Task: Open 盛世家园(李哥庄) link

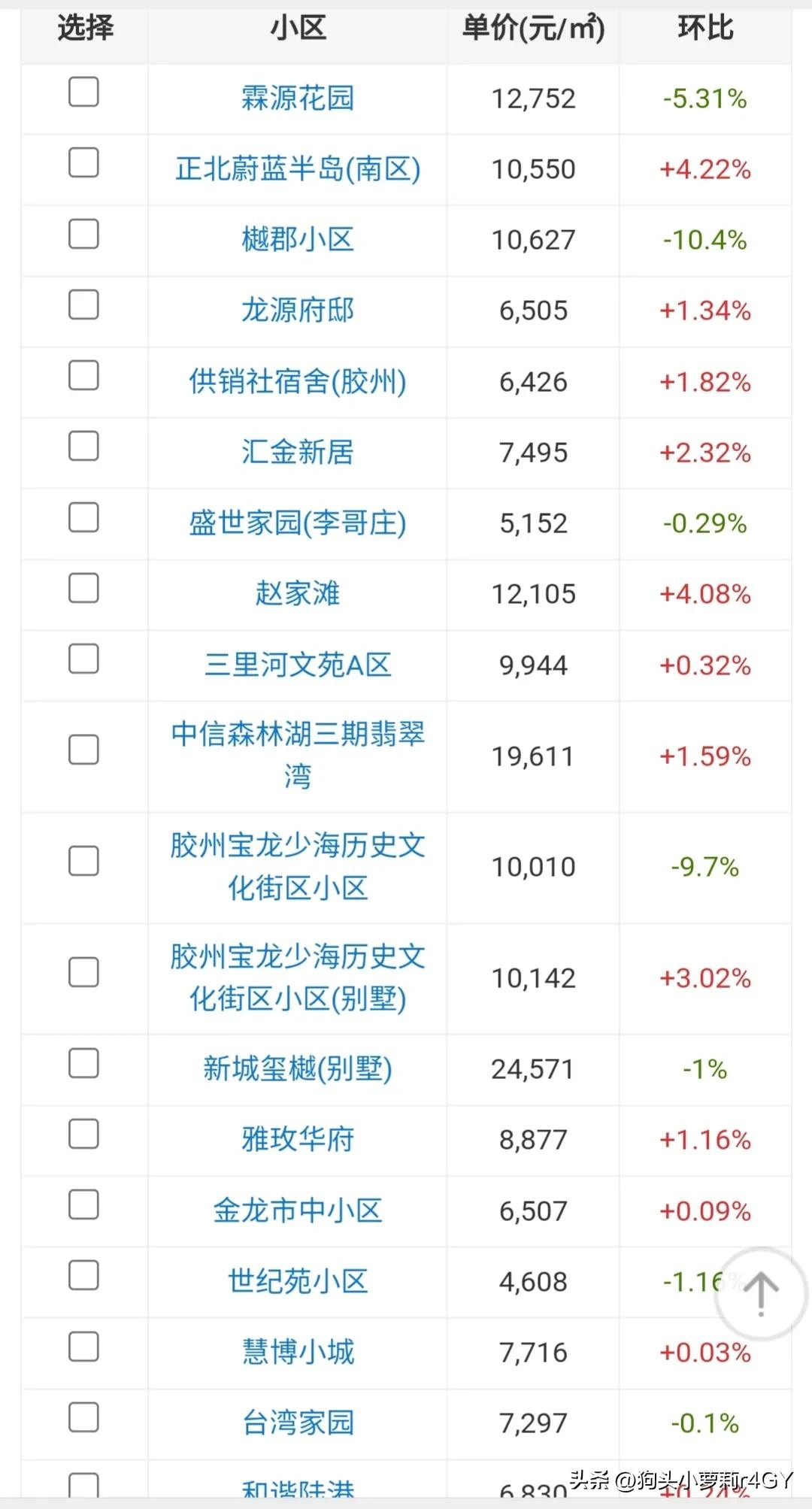Action: click(298, 523)
